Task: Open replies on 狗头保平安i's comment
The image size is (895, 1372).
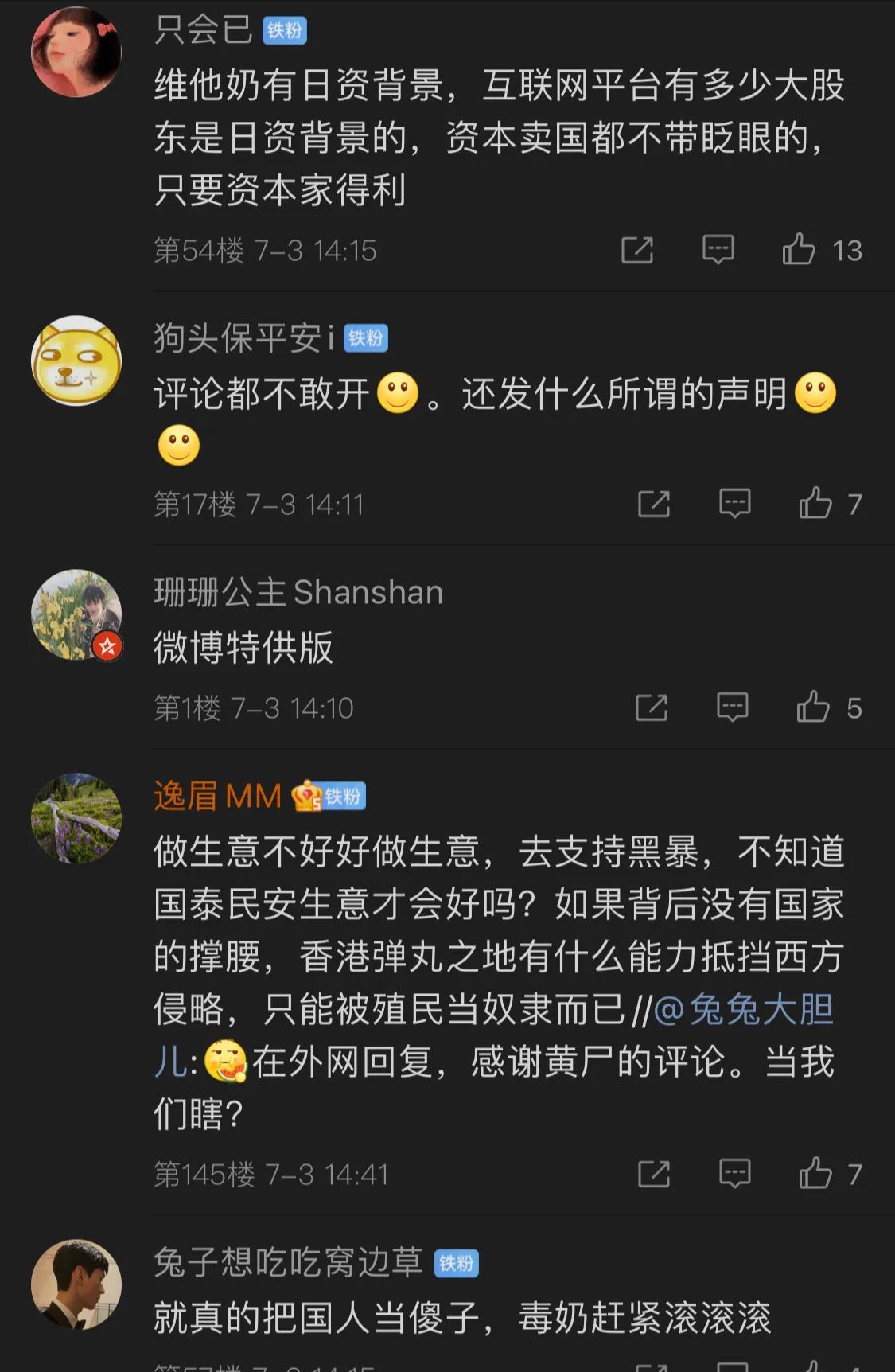Action: (734, 504)
